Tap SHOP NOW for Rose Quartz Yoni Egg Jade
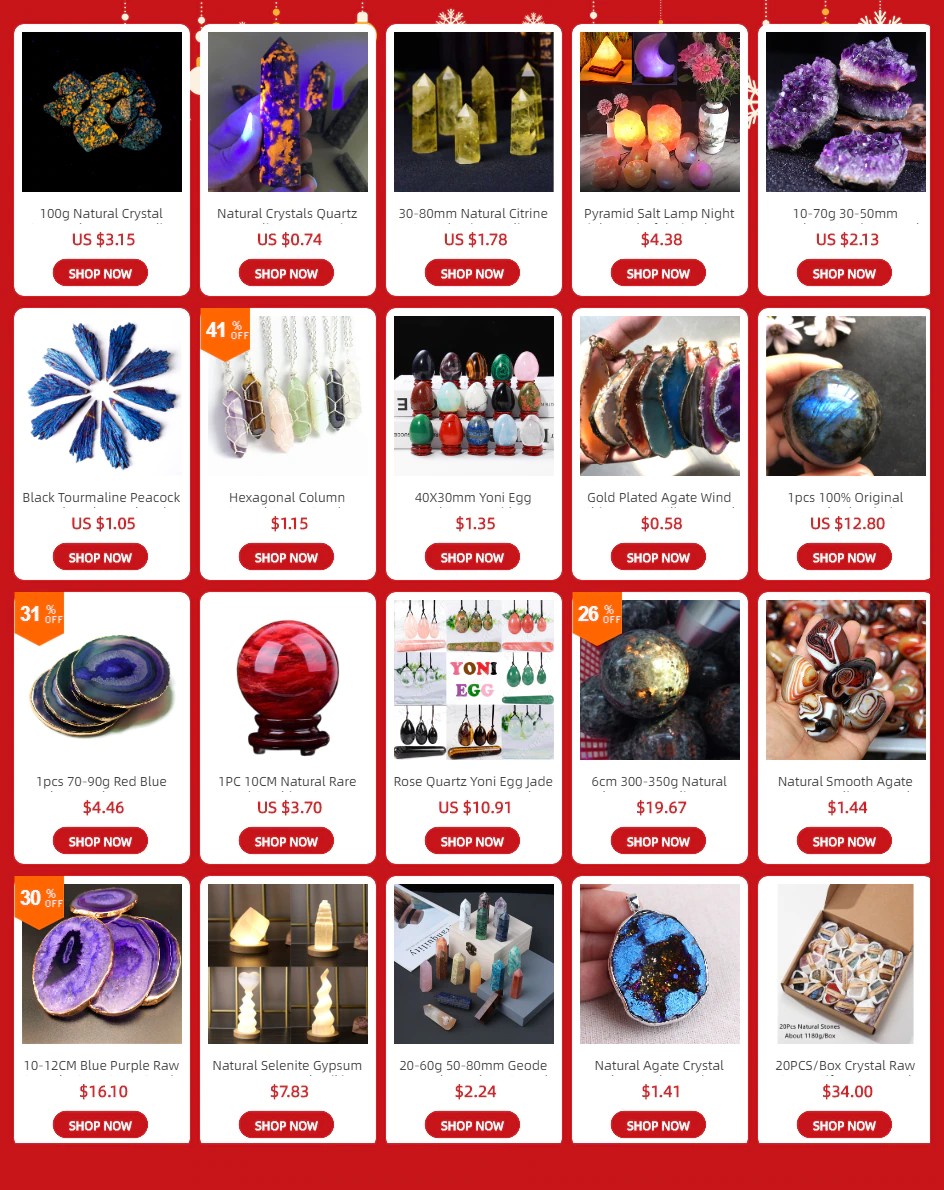The width and height of the screenshot is (944, 1190). point(472,841)
